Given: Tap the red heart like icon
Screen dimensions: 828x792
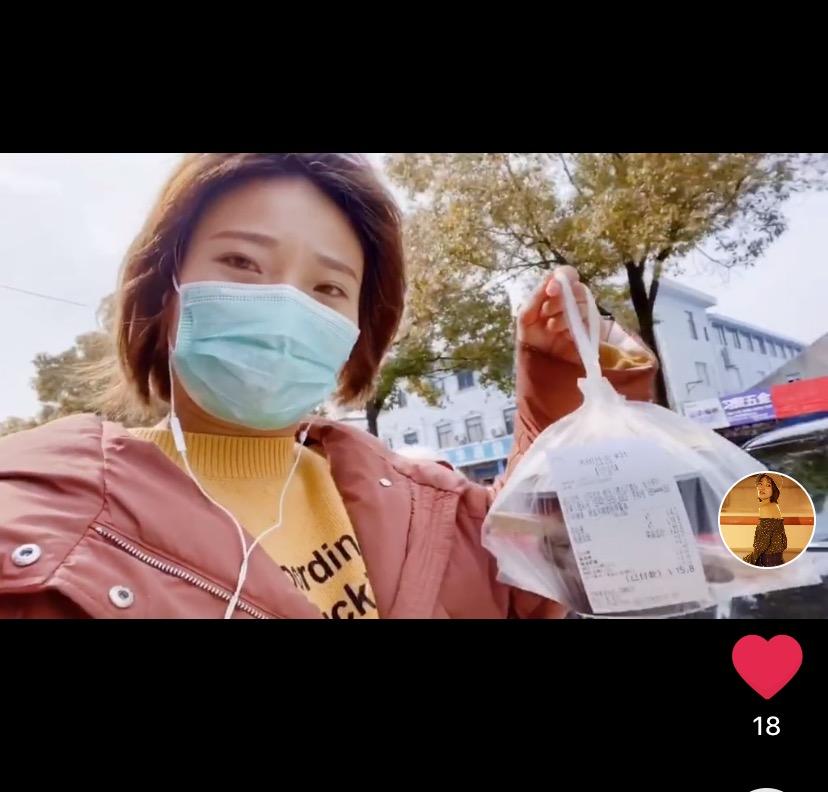Looking at the screenshot, I should [x=767, y=666].
